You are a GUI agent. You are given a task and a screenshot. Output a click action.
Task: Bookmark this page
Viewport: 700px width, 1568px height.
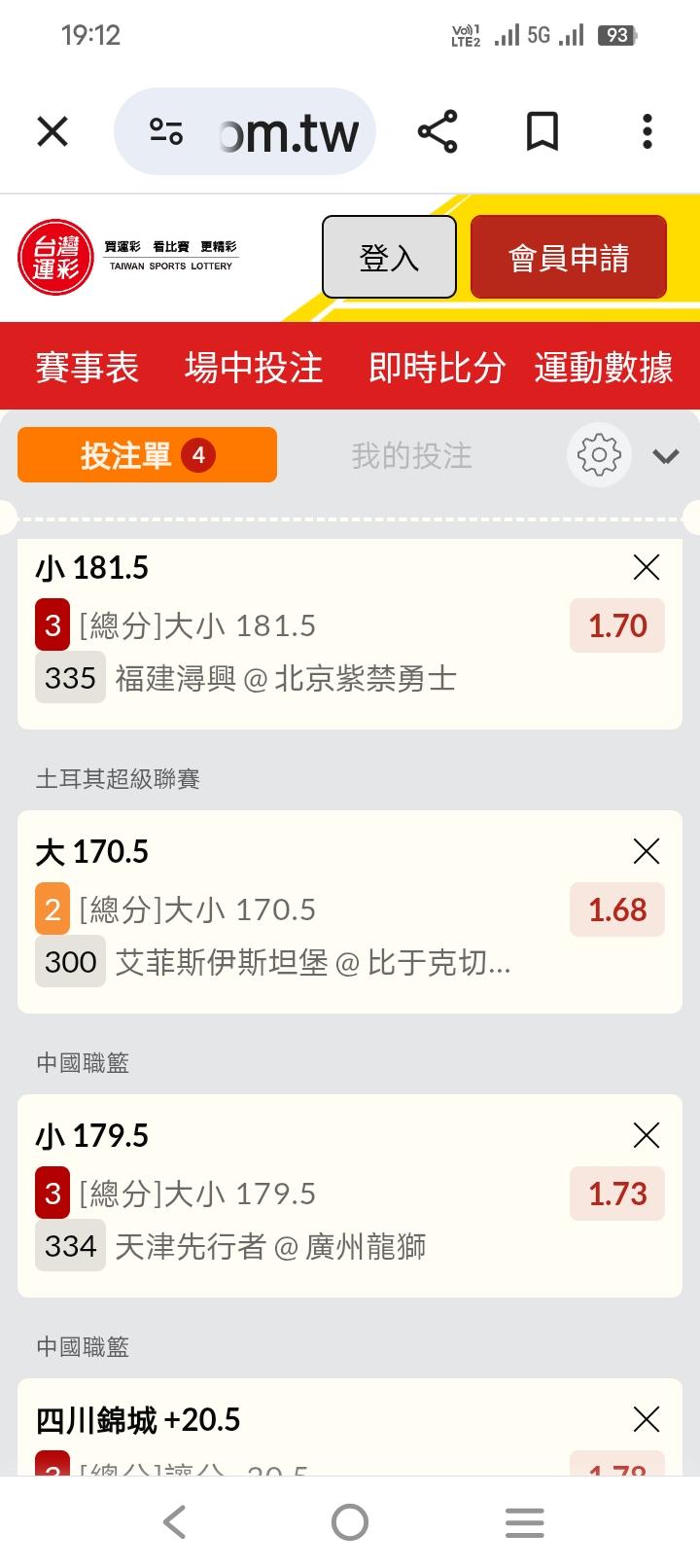click(542, 131)
